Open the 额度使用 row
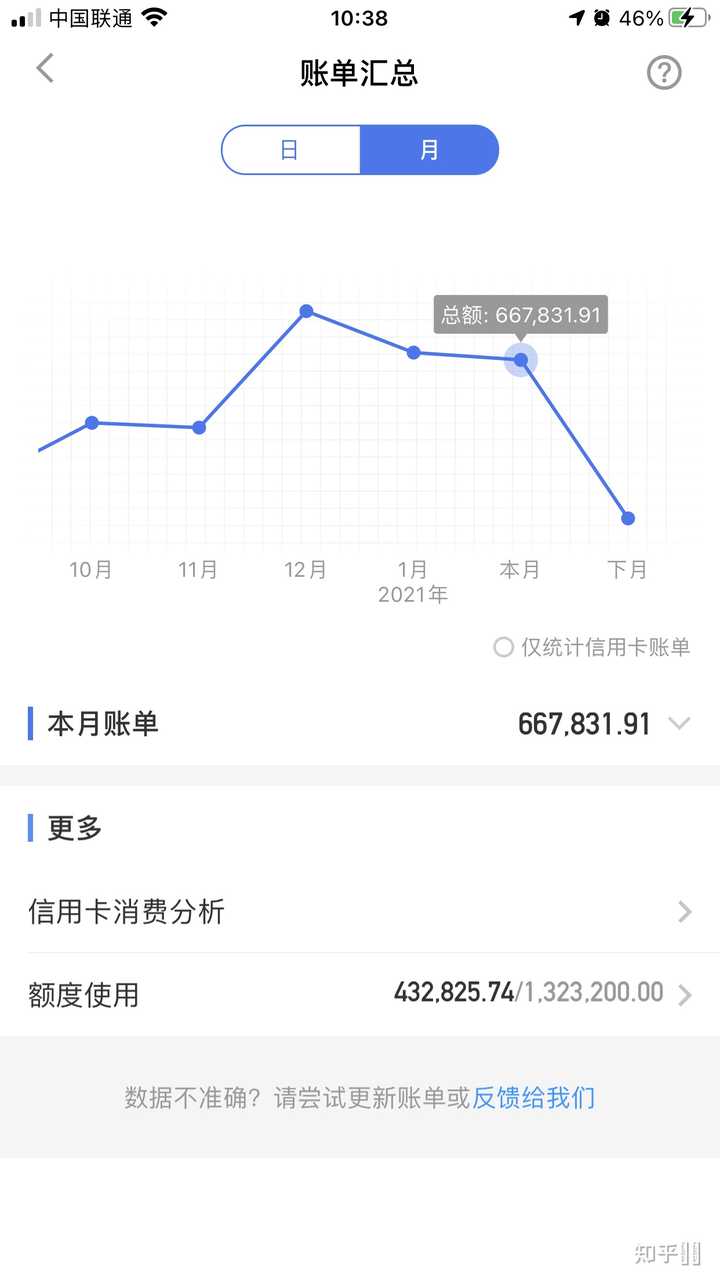The image size is (720, 1280). pos(360,994)
